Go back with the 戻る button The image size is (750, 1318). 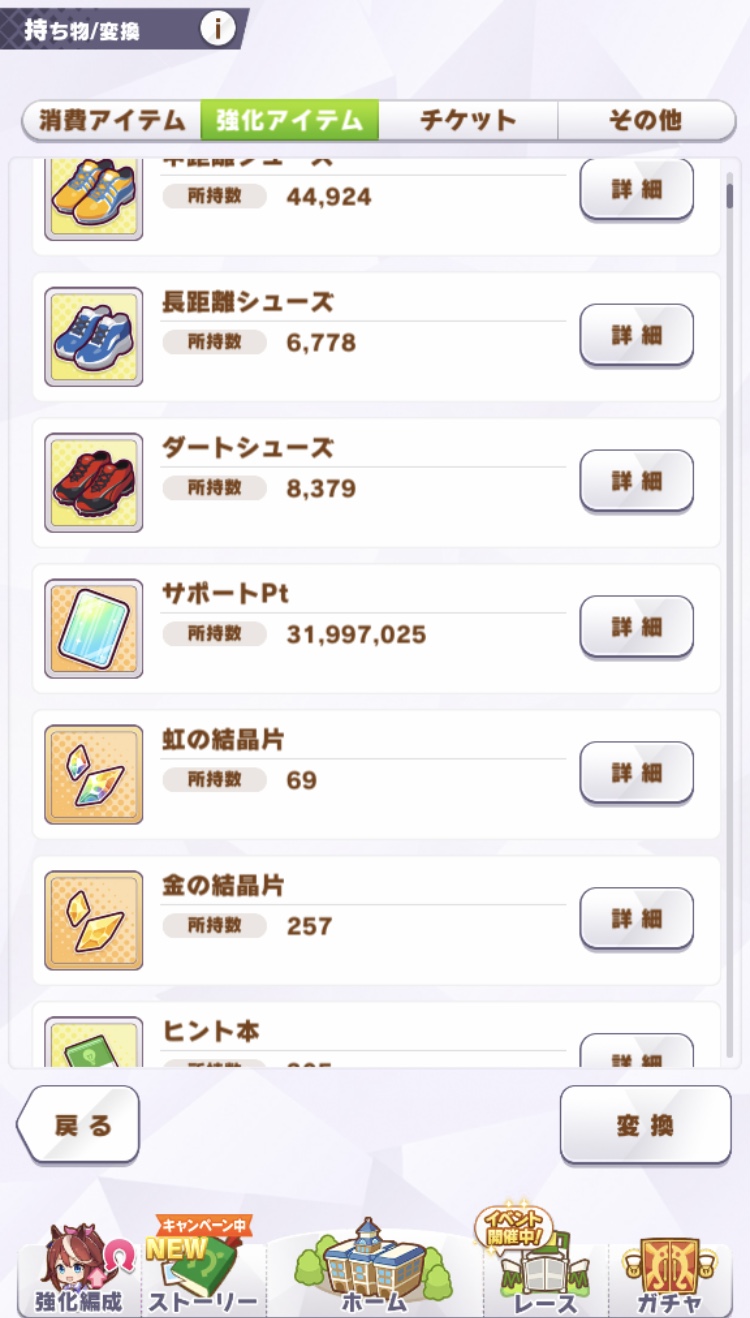[x=80, y=1126]
